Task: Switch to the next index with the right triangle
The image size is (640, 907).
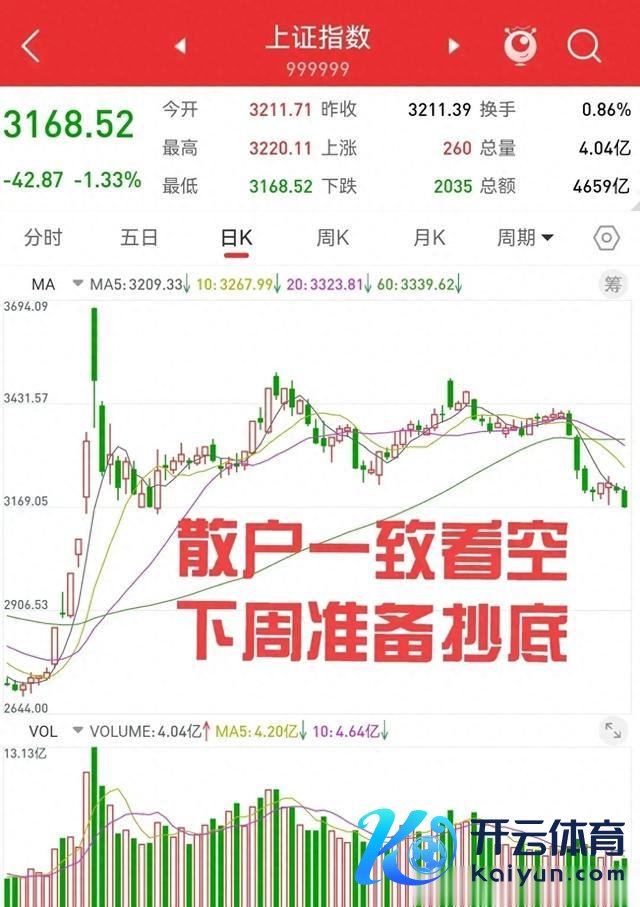Action: (x=454, y=45)
